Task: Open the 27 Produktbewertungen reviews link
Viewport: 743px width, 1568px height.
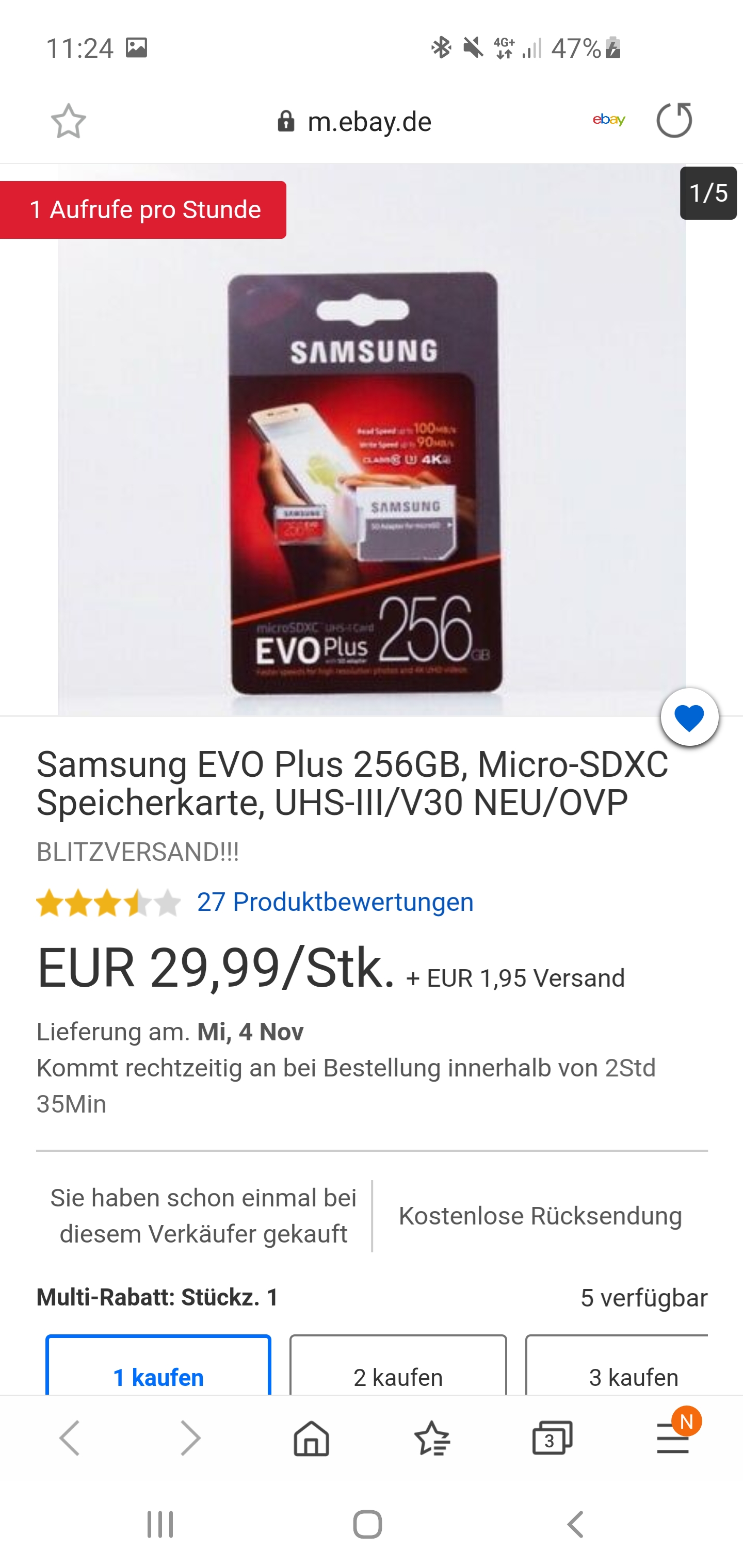Action: (x=335, y=902)
